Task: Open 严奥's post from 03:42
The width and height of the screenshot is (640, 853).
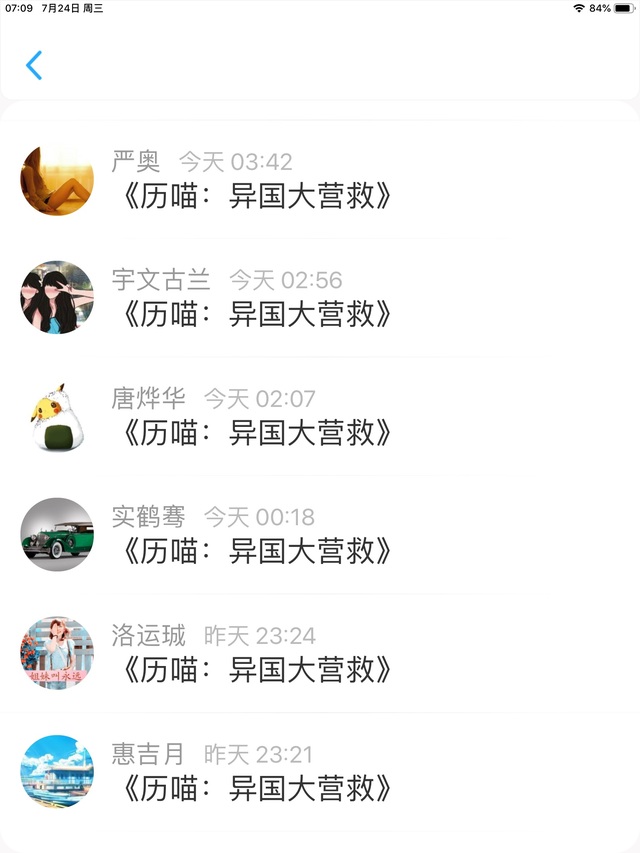Action: 255,195
